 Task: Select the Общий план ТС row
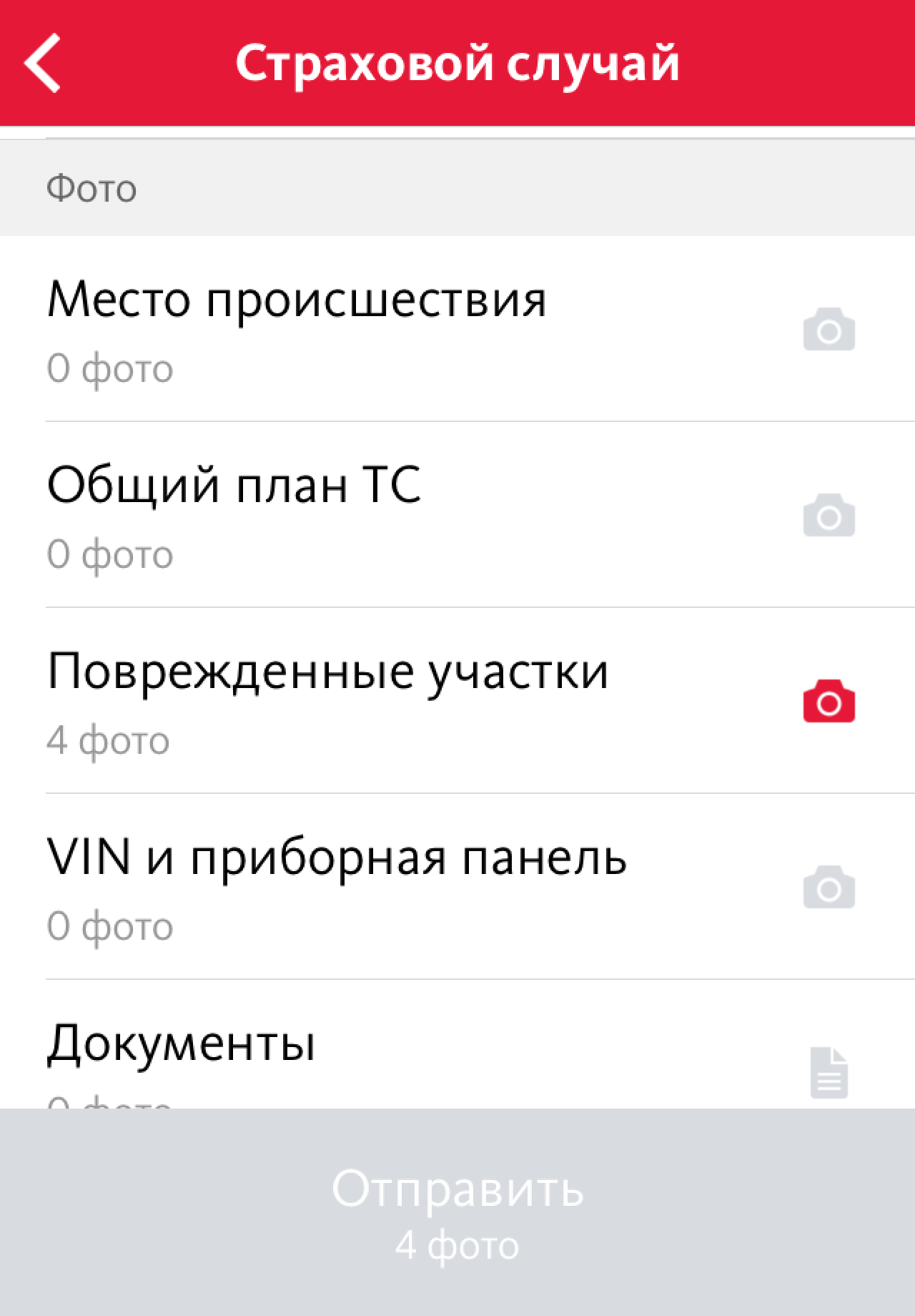457,515
